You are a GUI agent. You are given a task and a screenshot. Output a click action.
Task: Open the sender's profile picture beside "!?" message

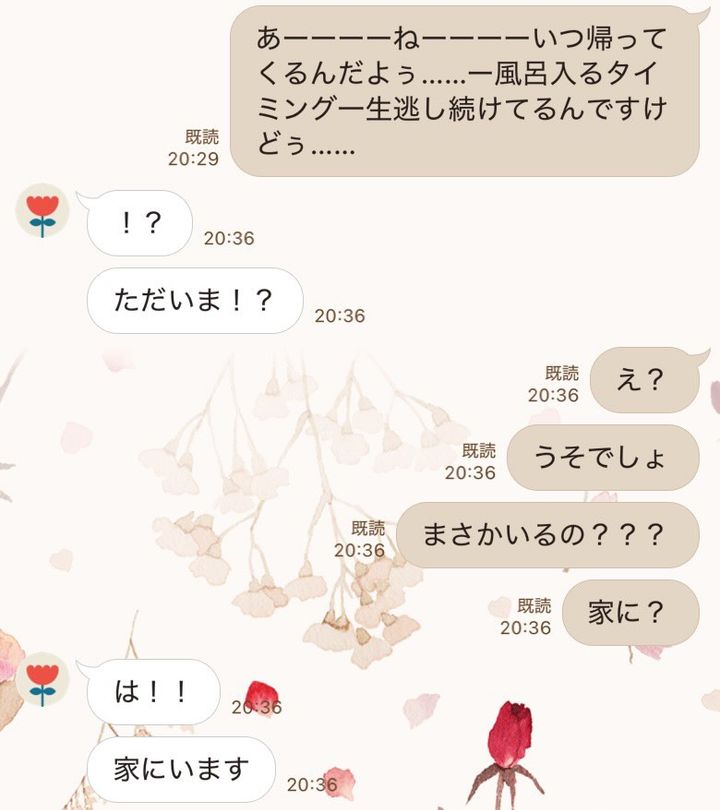point(42,211)
